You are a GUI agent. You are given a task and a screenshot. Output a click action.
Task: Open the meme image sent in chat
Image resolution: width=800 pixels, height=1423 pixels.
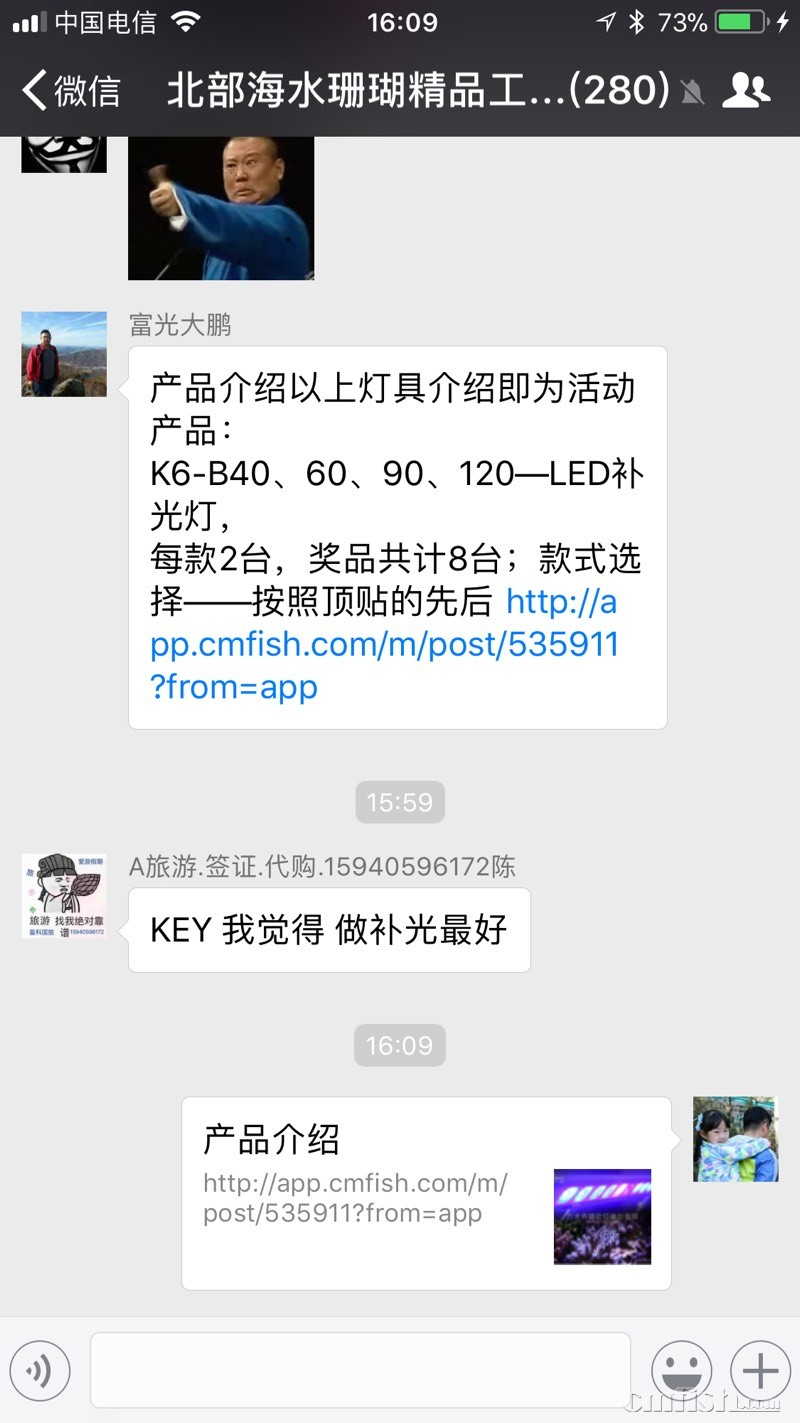[221, 207]
